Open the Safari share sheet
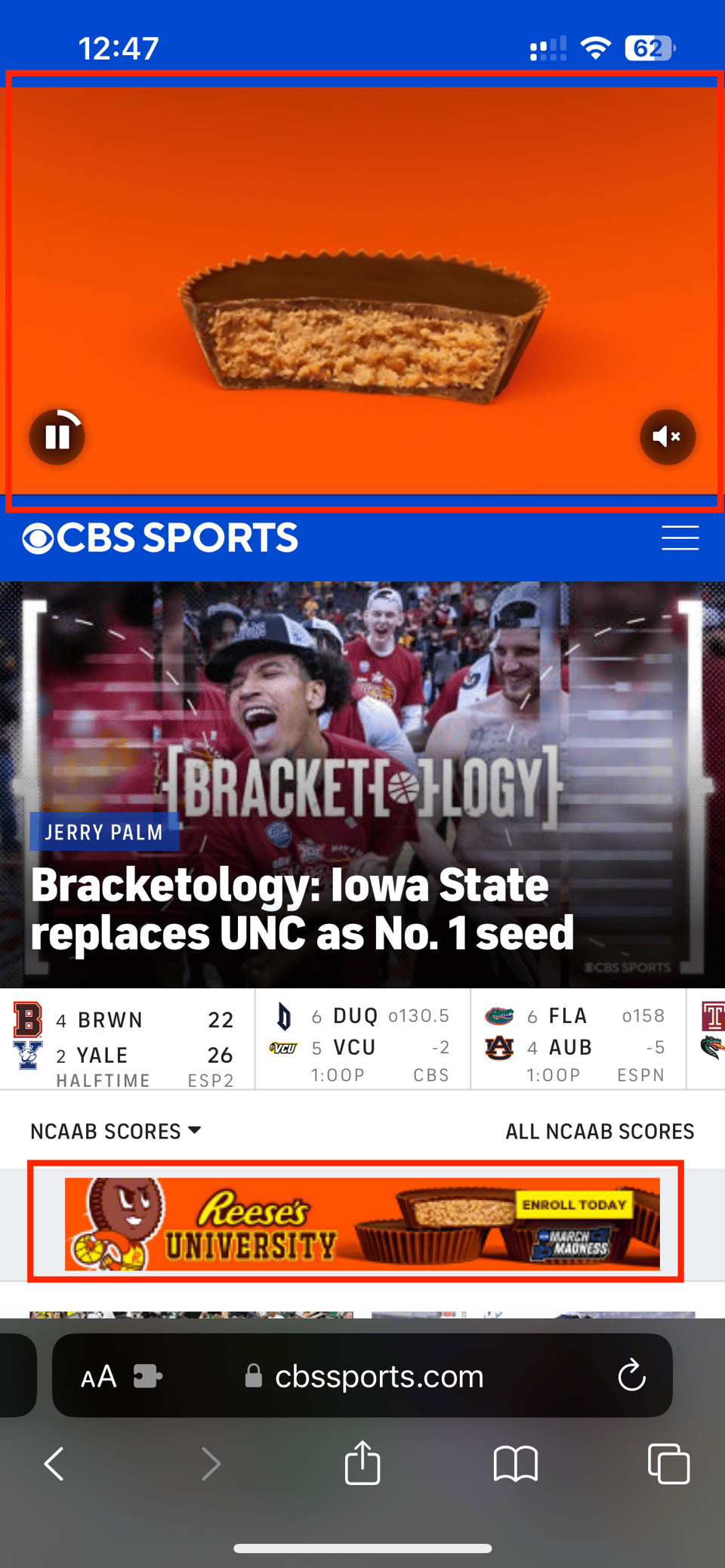725x1568 pixels. coord(362,1463)
